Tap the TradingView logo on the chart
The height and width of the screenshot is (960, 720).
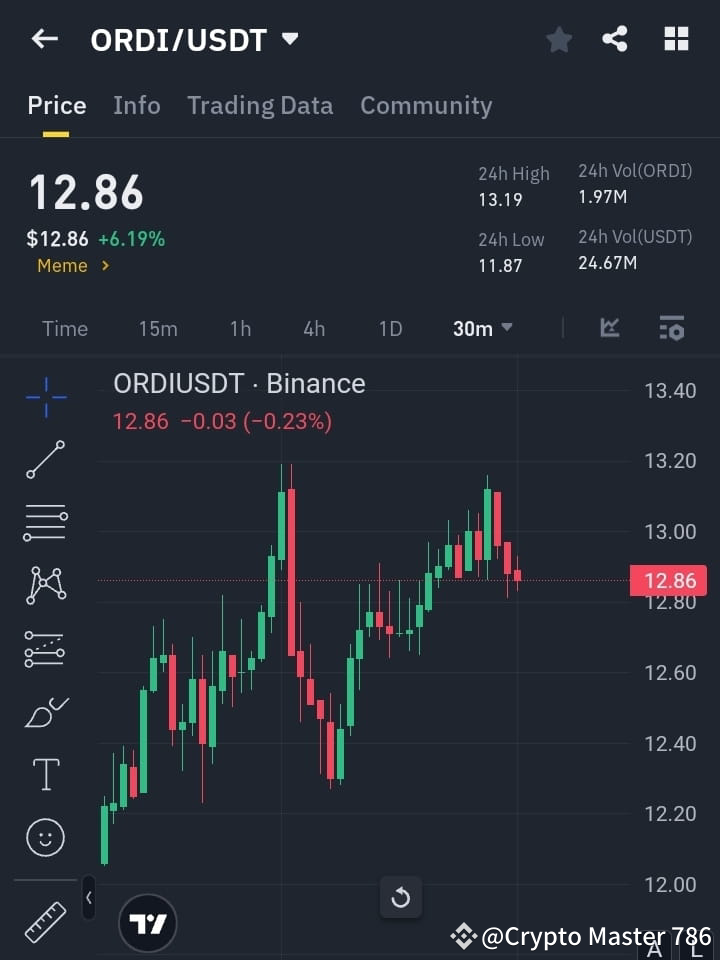pyautogui.click(x=148, y=923)
